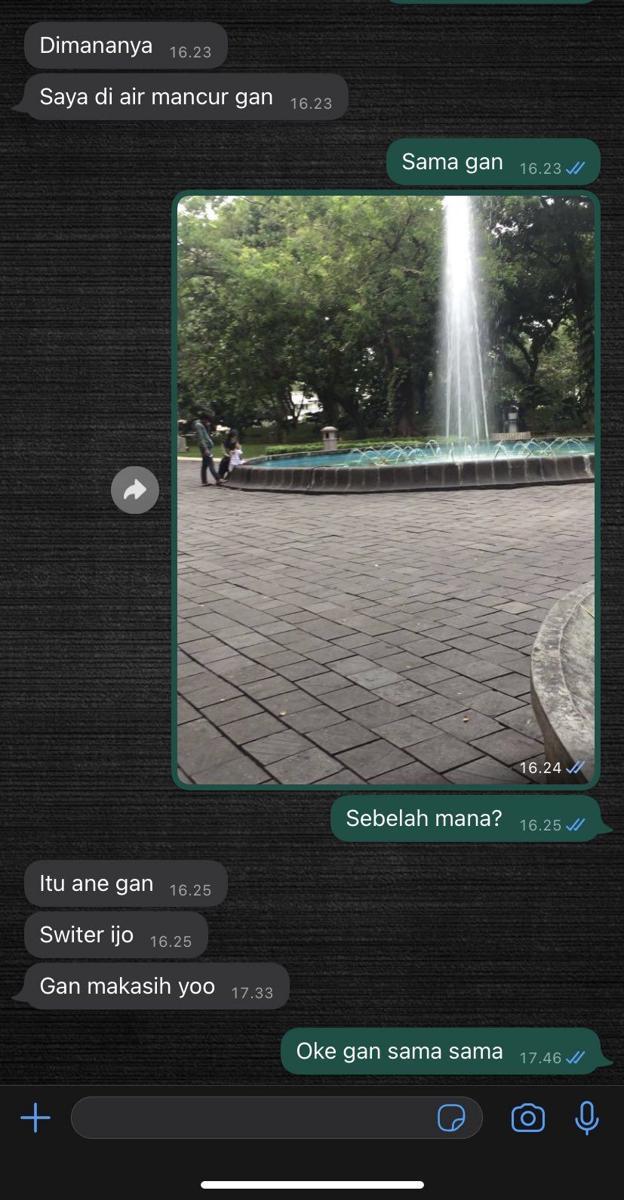This screenshot has width=624, height=1200.
Task: Open the attachment plus menu
Action: (35, 1117)
